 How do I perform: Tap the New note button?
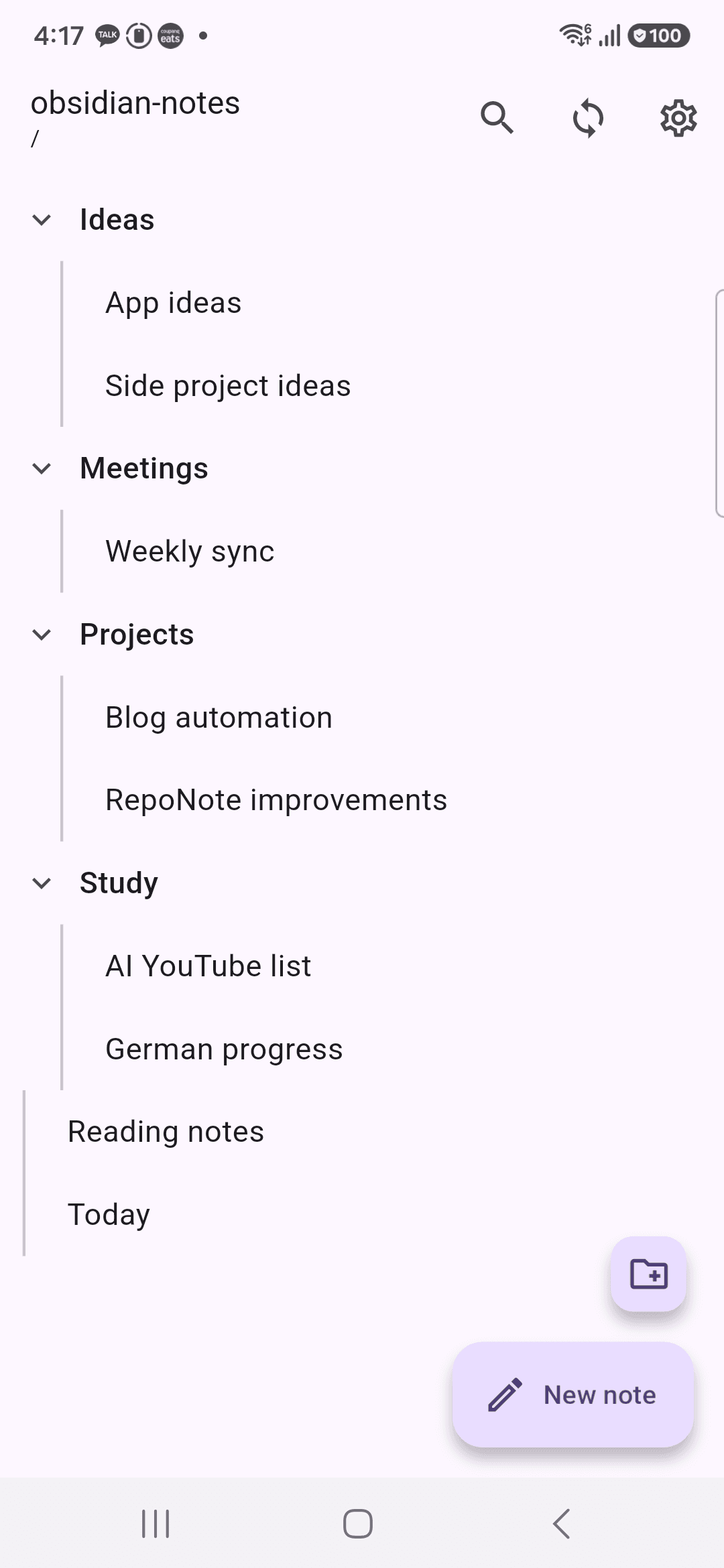point(573,1394)
